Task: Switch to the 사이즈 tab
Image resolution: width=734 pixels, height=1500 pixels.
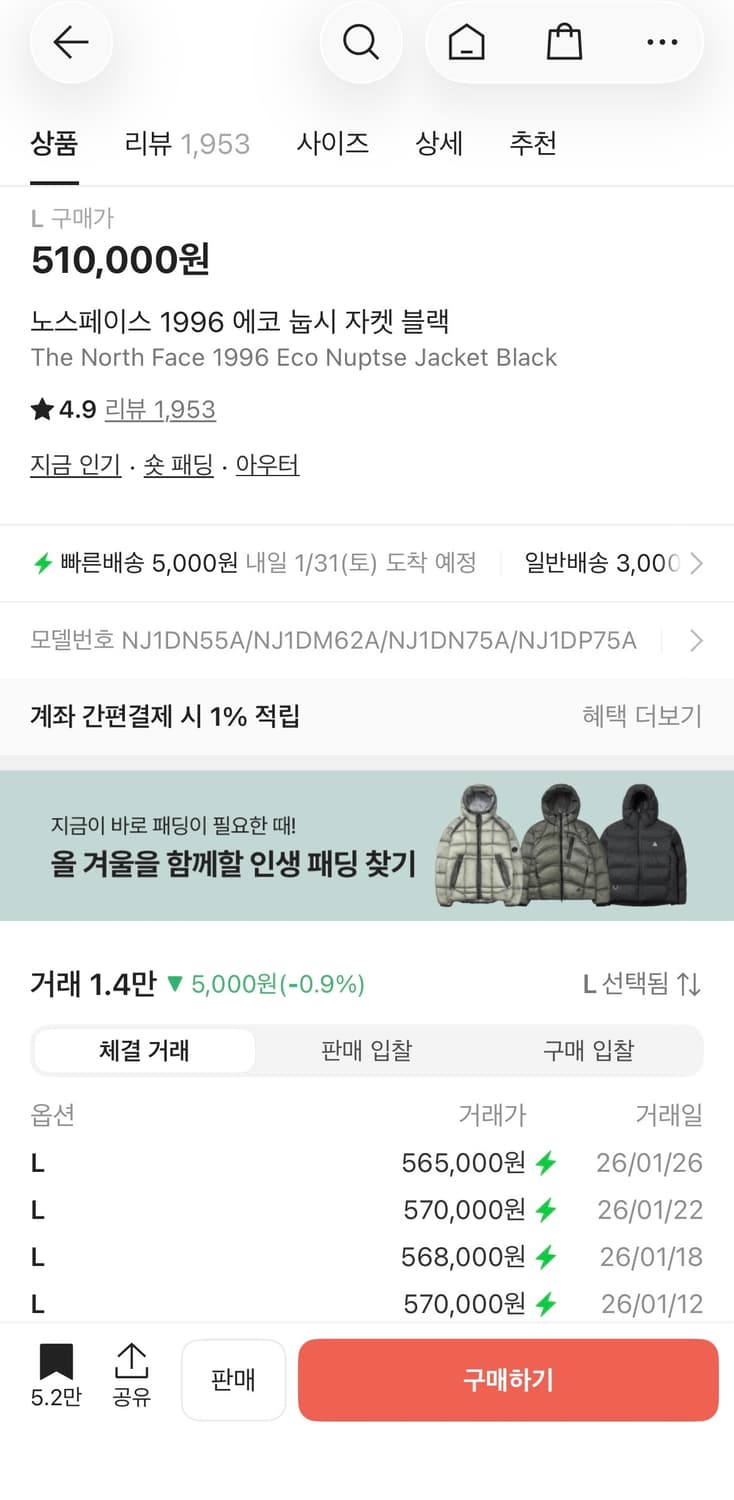Action: coord(333,144)
